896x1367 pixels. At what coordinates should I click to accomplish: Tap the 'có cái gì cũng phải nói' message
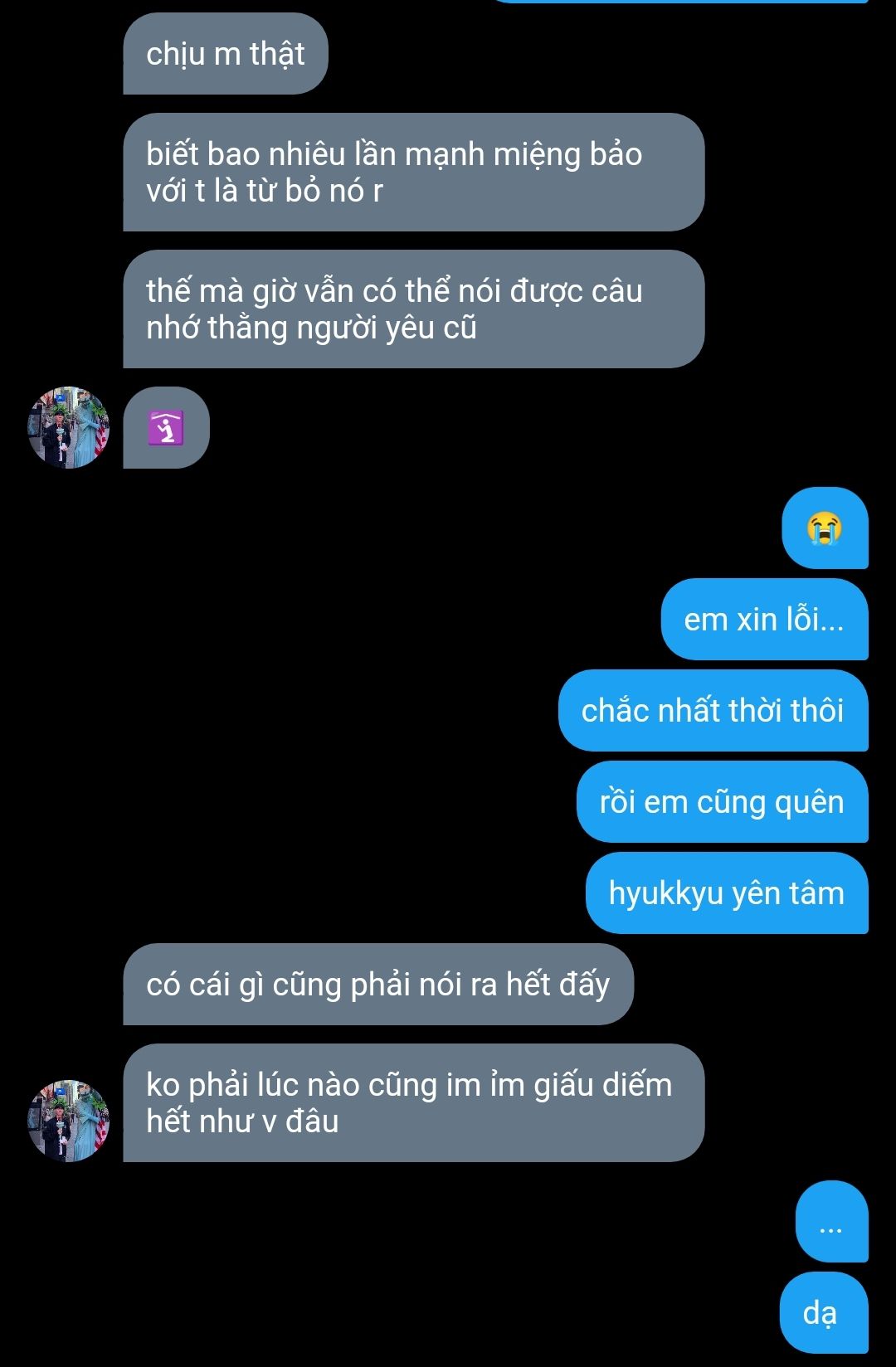[377, 985]
